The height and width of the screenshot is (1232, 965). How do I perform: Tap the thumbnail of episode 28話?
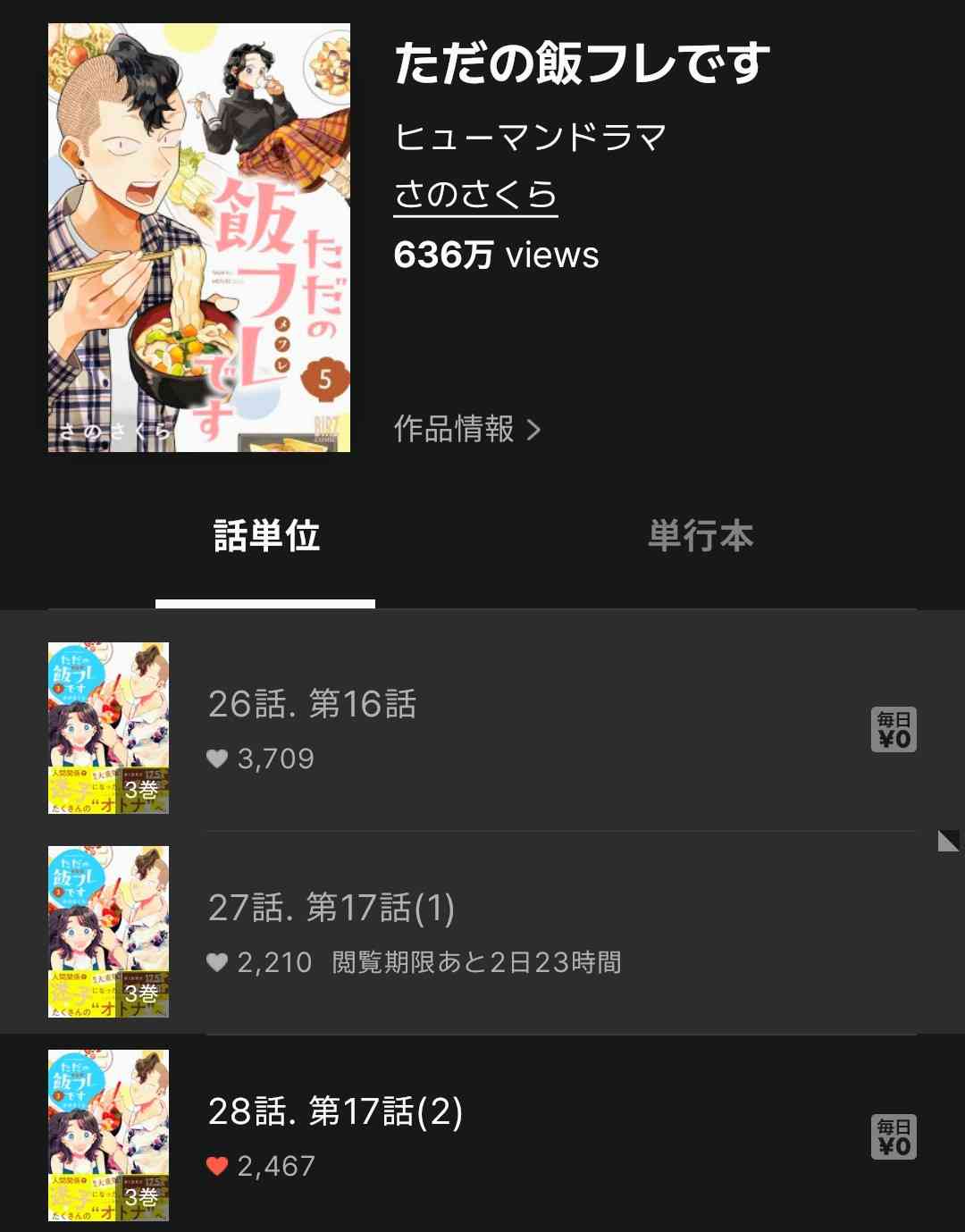pyautogui.click(x=106, y=1135)
